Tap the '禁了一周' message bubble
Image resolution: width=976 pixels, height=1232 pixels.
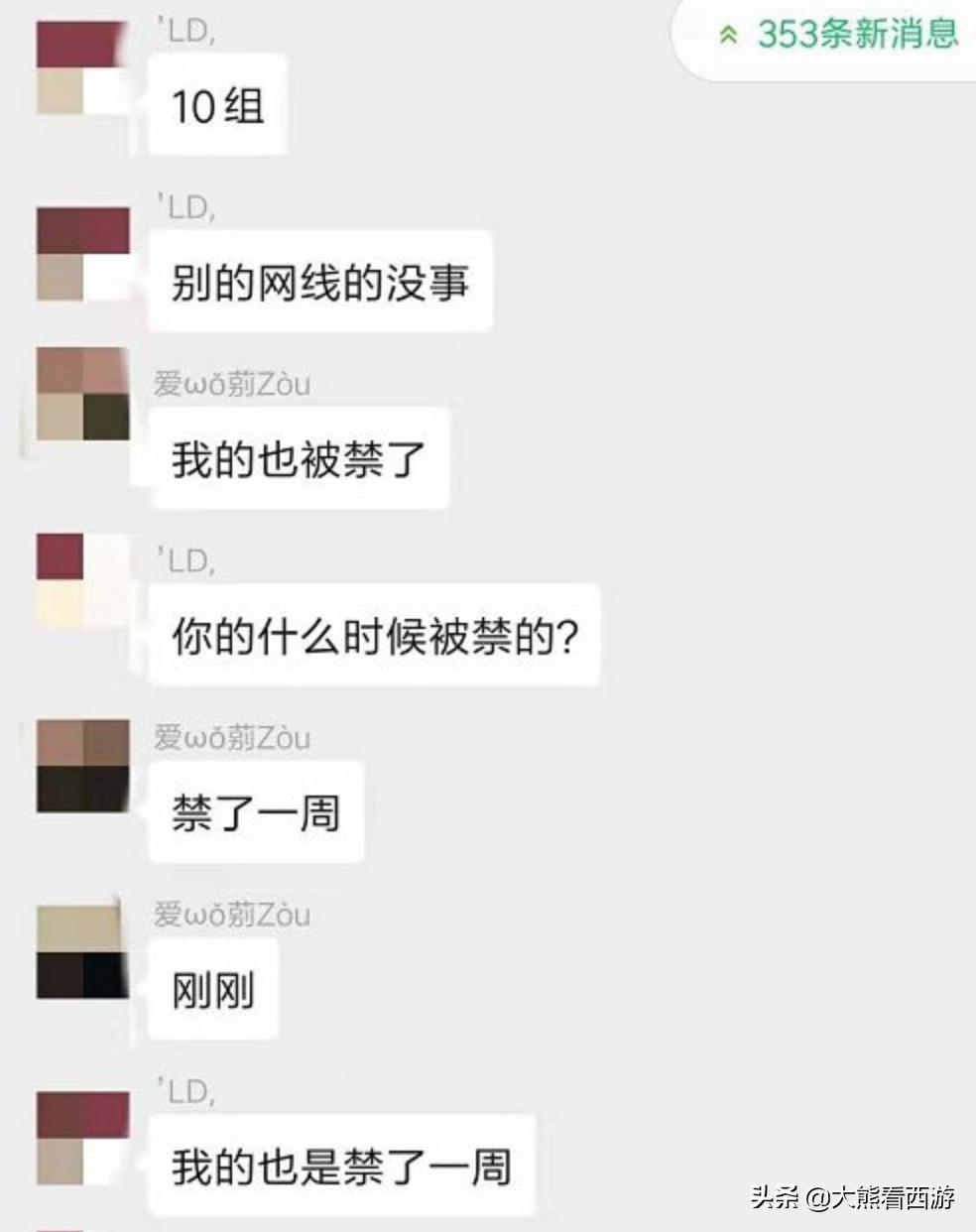pos(256,810)
